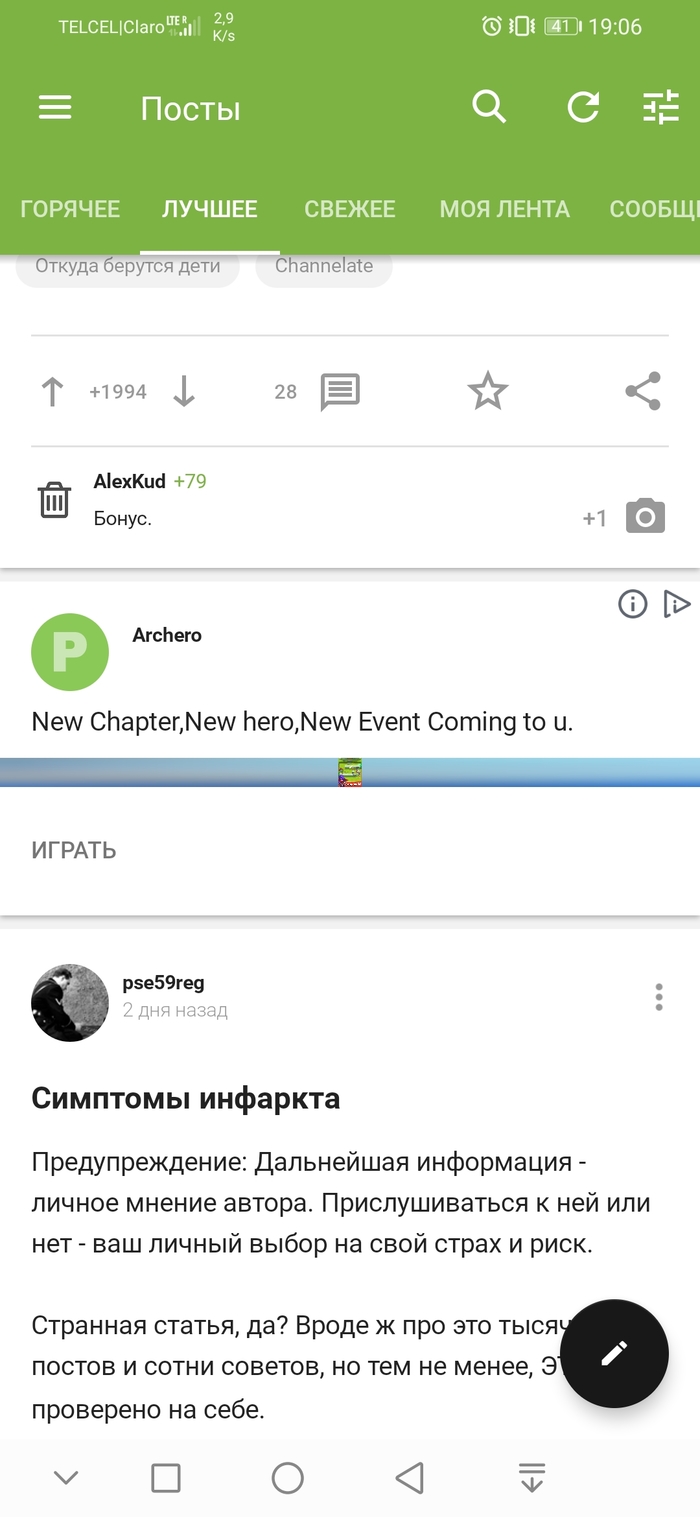The height and width of the screenshot is (1517, 700).
Task: Go to the device home screen
Action: (x=288, y=1478)
